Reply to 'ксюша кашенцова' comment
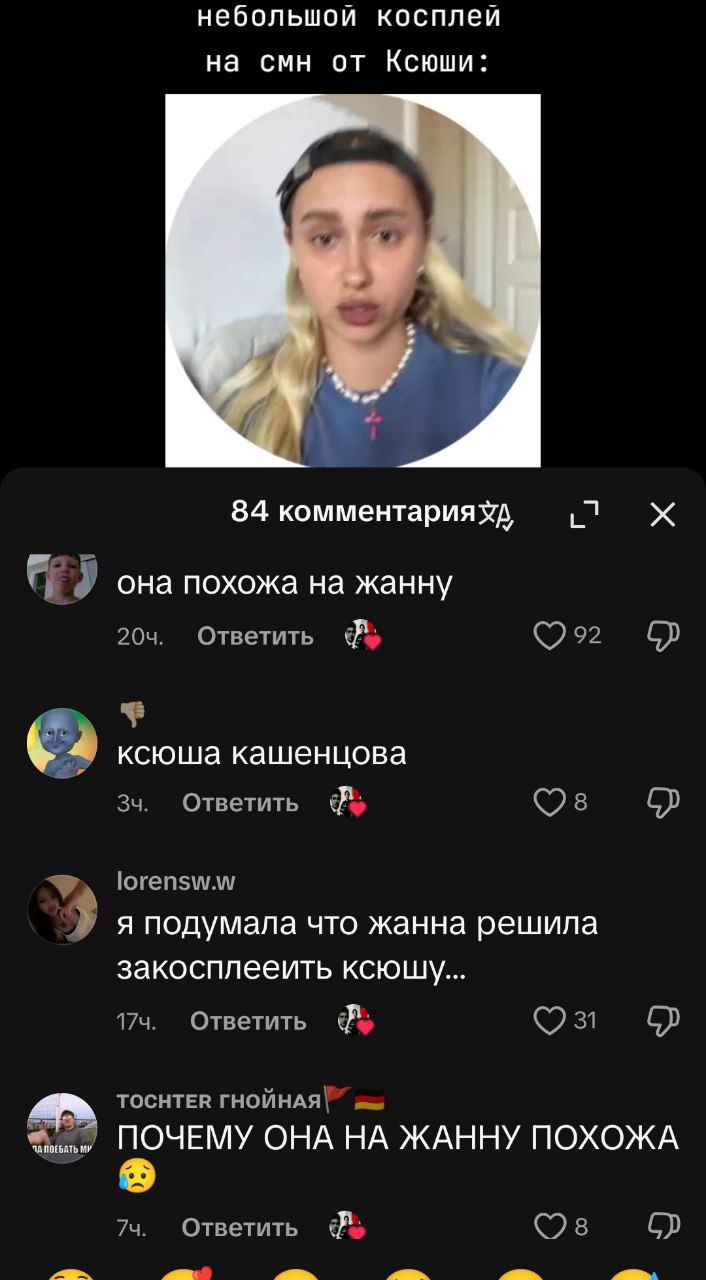The image size is (706, 1280). coord(240,802)
